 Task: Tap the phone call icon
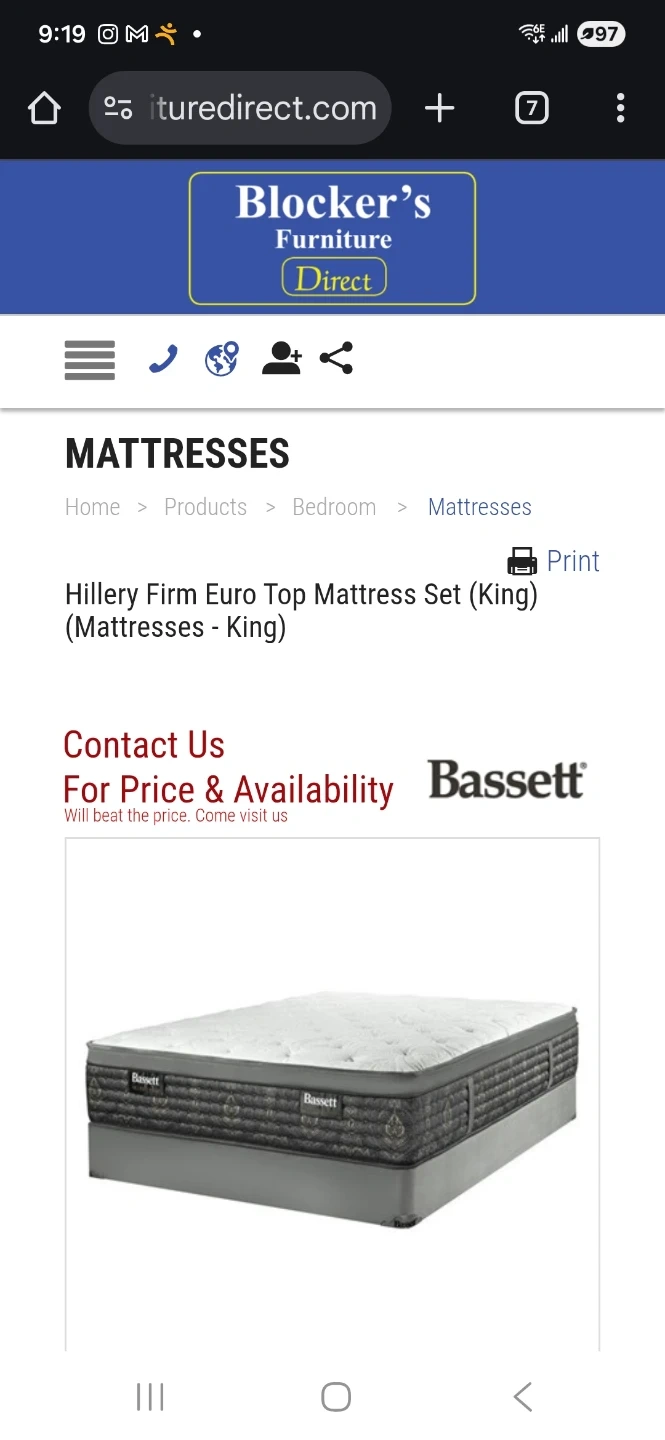(x=163, y=359)
